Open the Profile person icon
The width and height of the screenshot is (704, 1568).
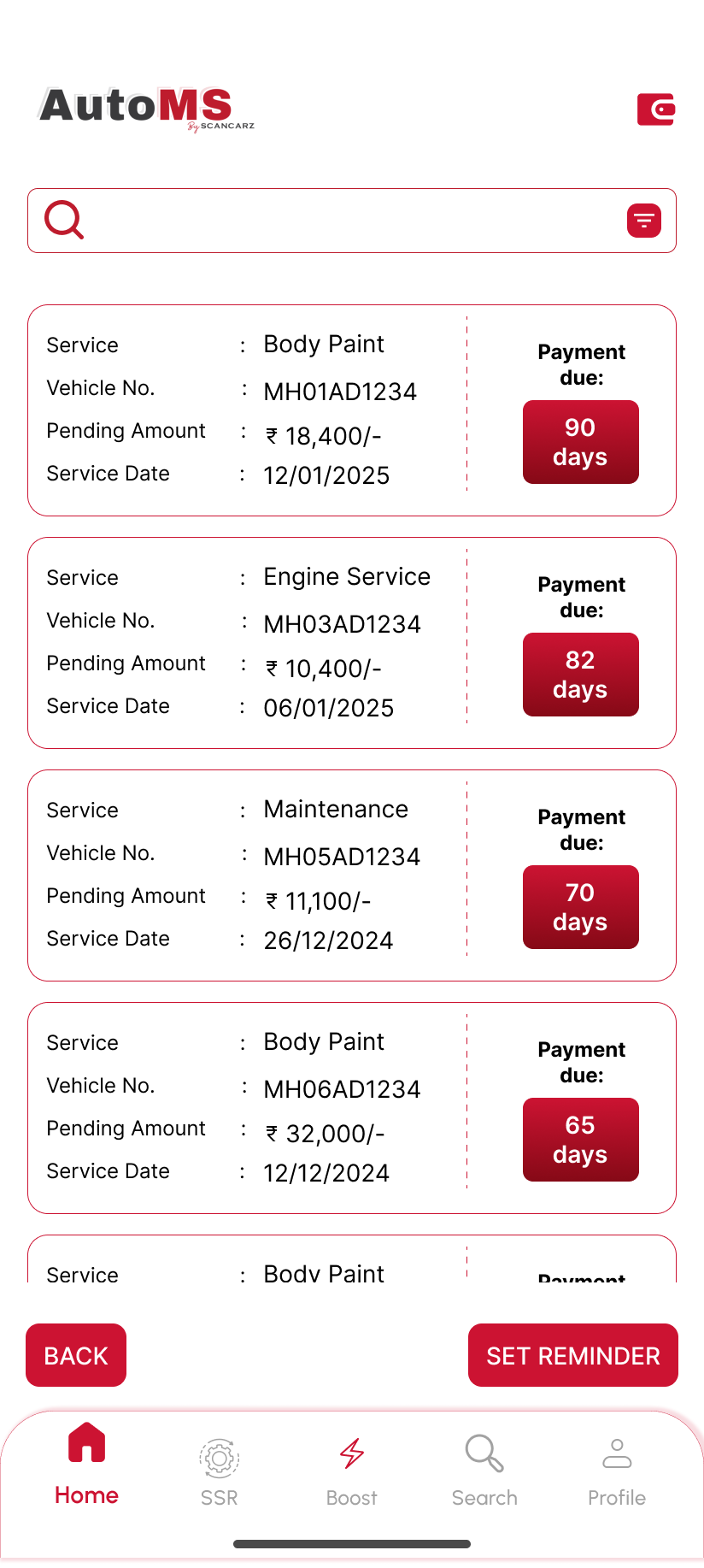[x=617, y=1452]
